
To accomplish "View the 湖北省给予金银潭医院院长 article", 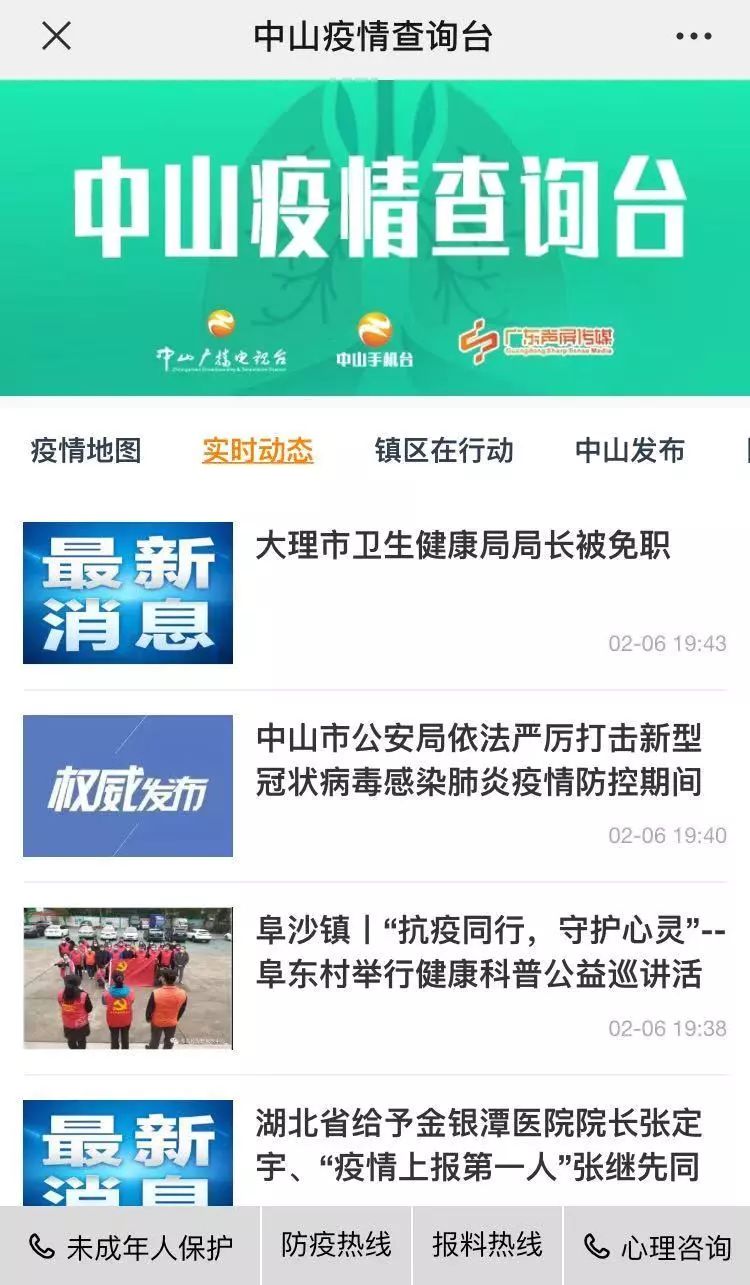I will (478, 1145).
